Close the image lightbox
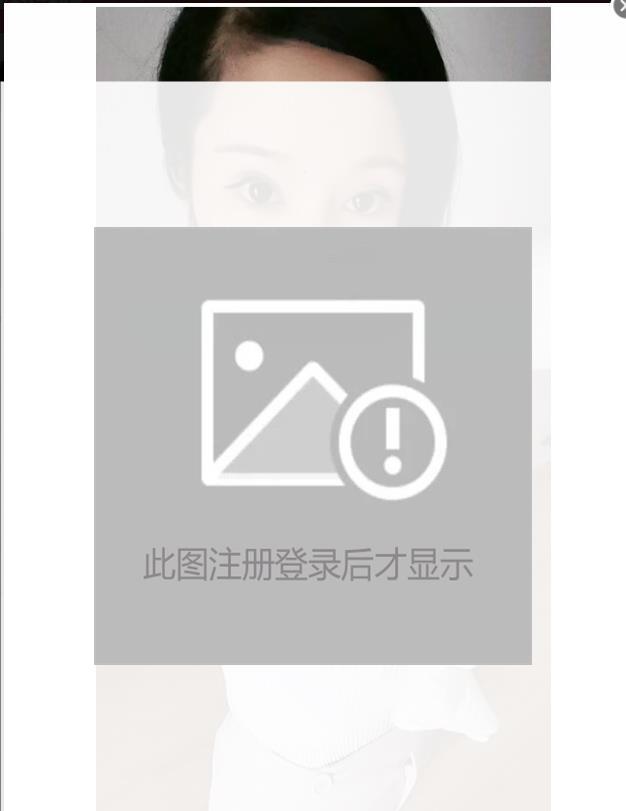Viewport: 626px width, 811px height. coord(620,7)
